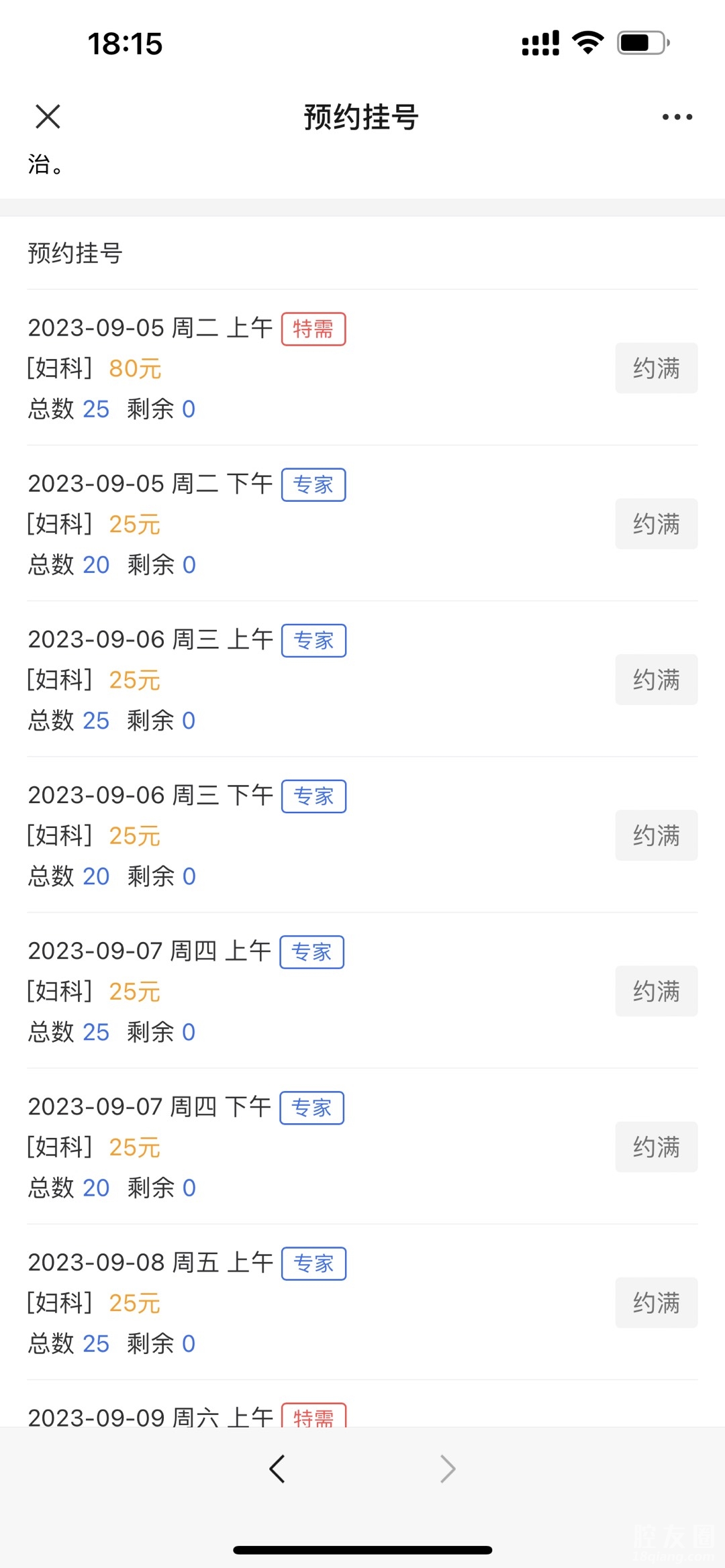Tap 约满 for 09-05 周二 下午 slot
725x1568 pixels.
[x=656, y=524]
